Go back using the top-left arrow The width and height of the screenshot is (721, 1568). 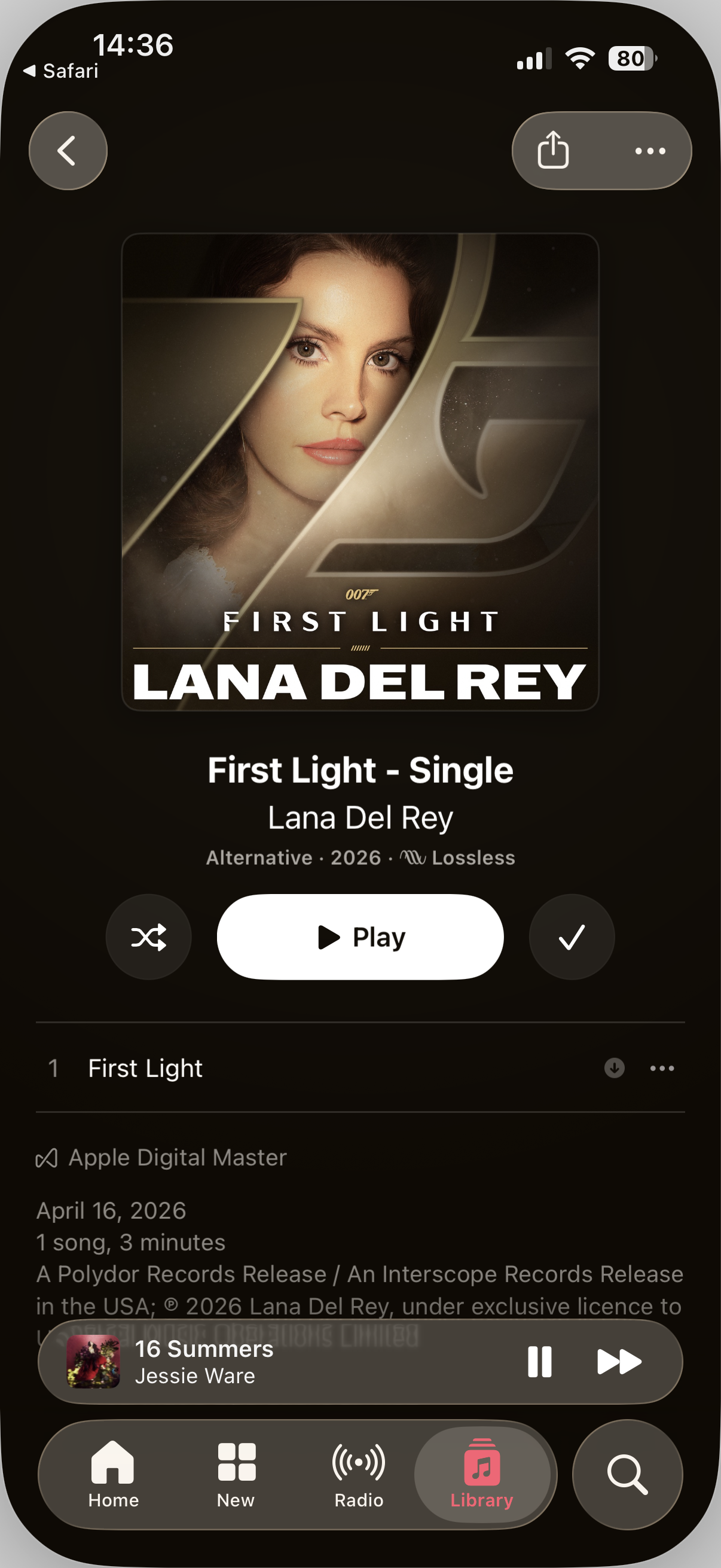[68, 150]
